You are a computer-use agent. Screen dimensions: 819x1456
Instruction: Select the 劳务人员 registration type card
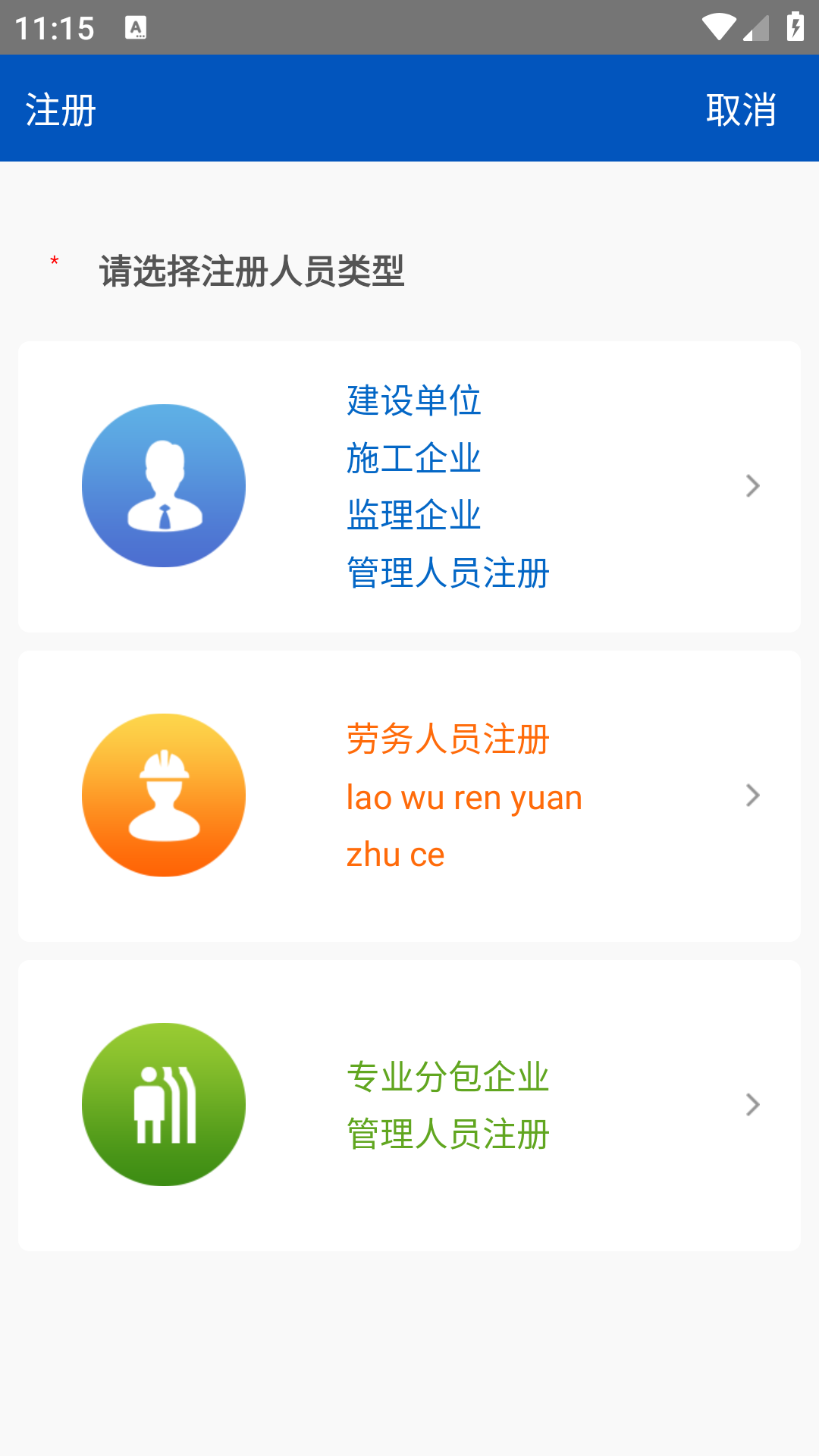(409, 795)
